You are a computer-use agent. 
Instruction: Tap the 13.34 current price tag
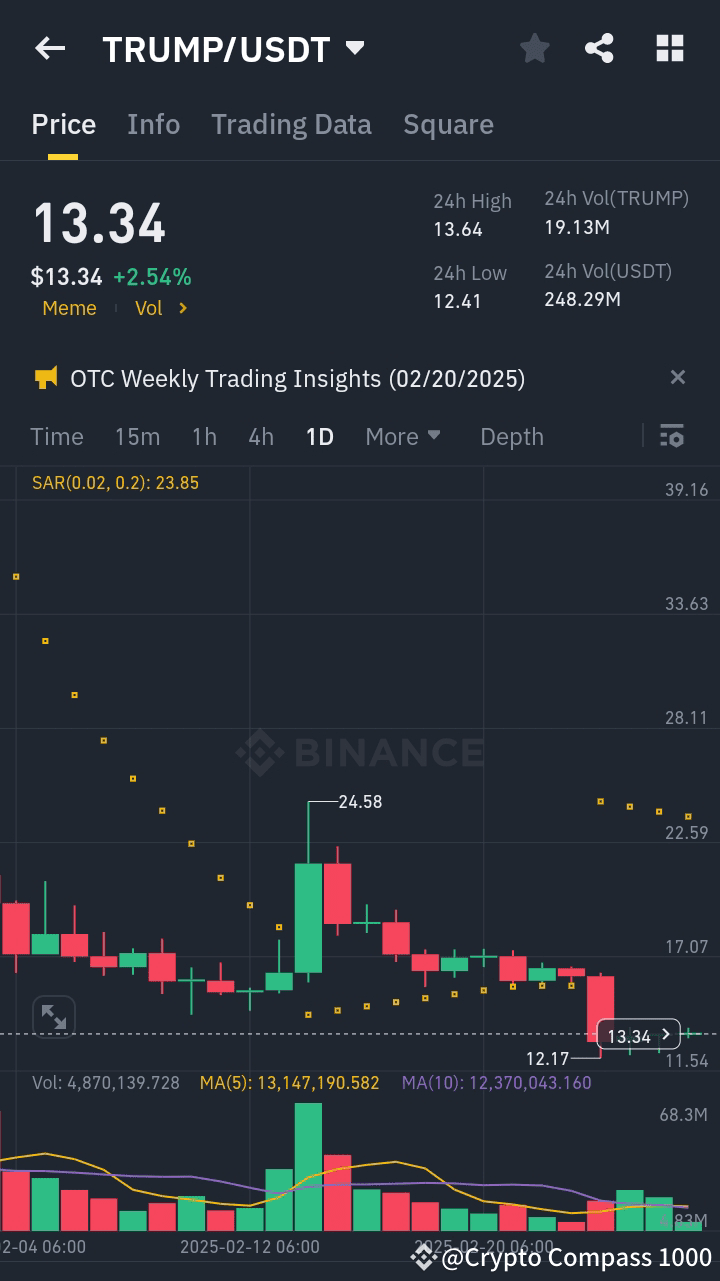tap(633, 1036)
